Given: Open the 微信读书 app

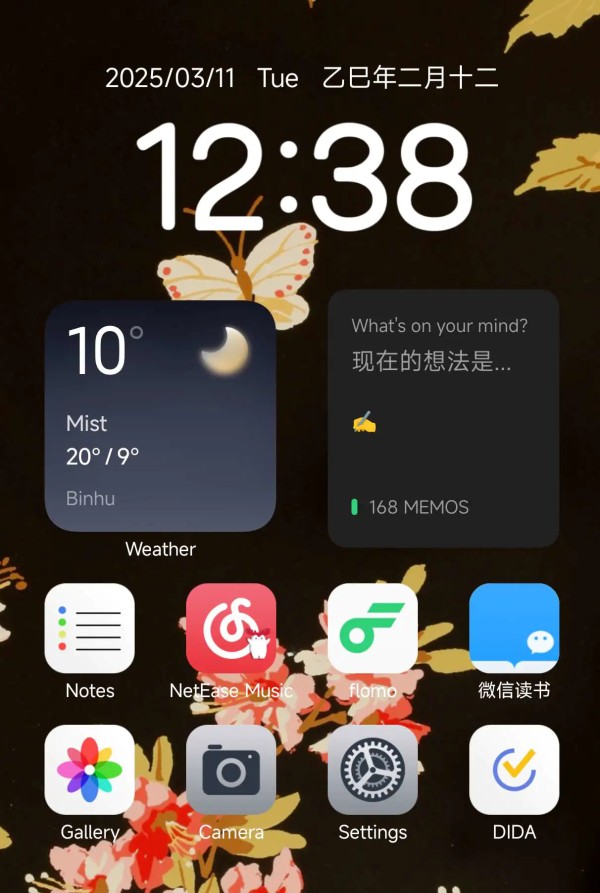Looking at the screenshot, I should 514,628.
